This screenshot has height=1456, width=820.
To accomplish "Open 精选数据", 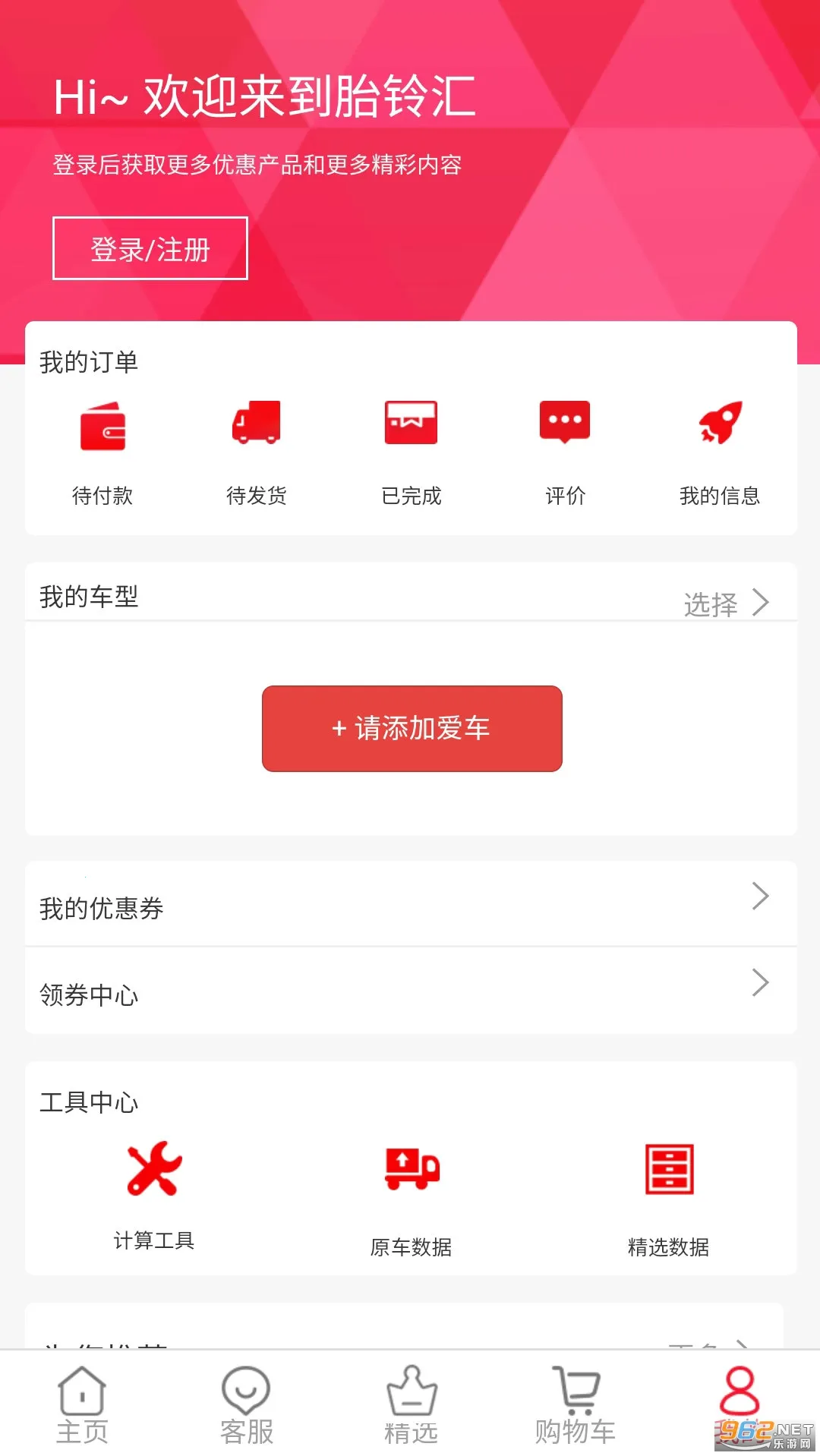I will pos(668,1196).
